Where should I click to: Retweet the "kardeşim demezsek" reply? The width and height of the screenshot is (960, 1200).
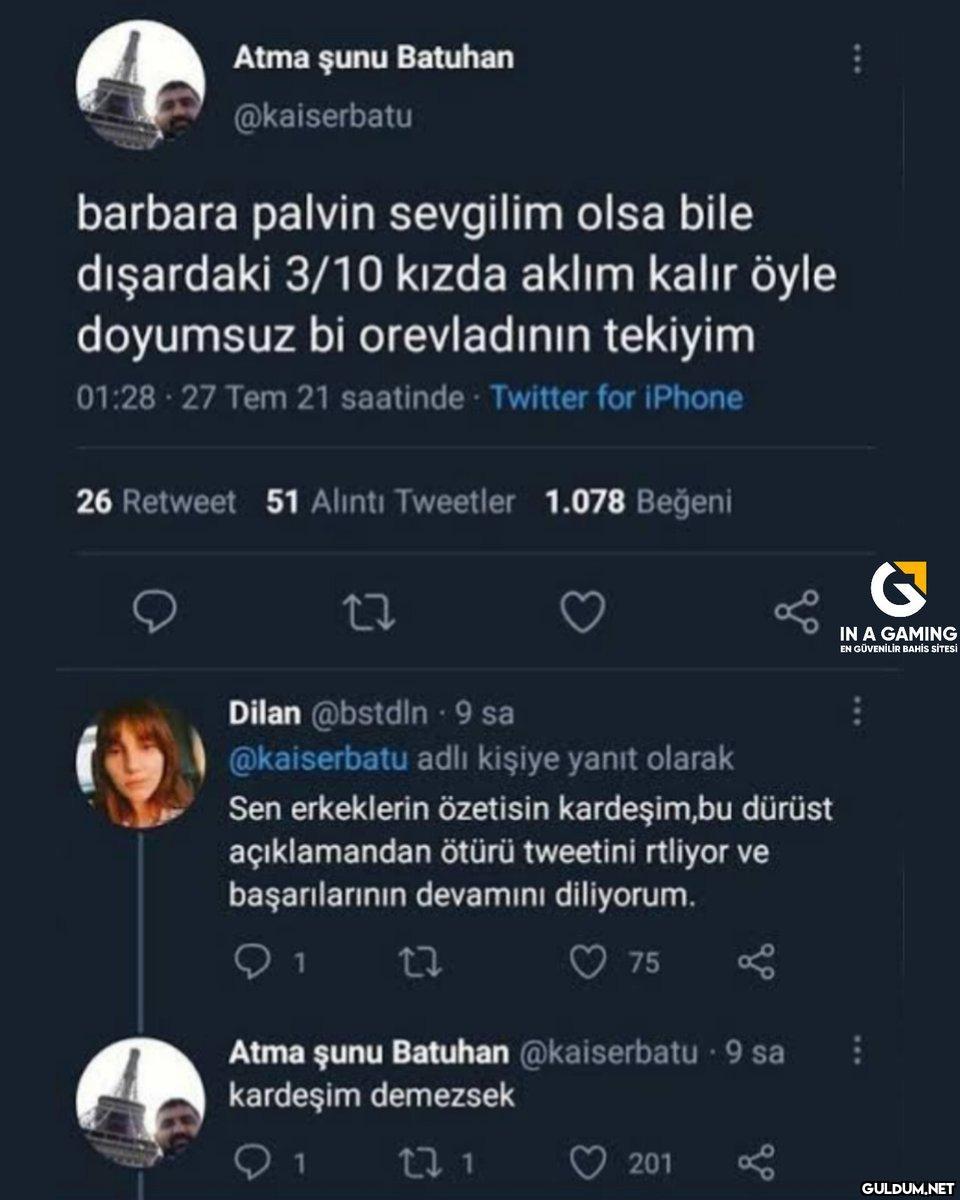click(x=419, y=1162)
